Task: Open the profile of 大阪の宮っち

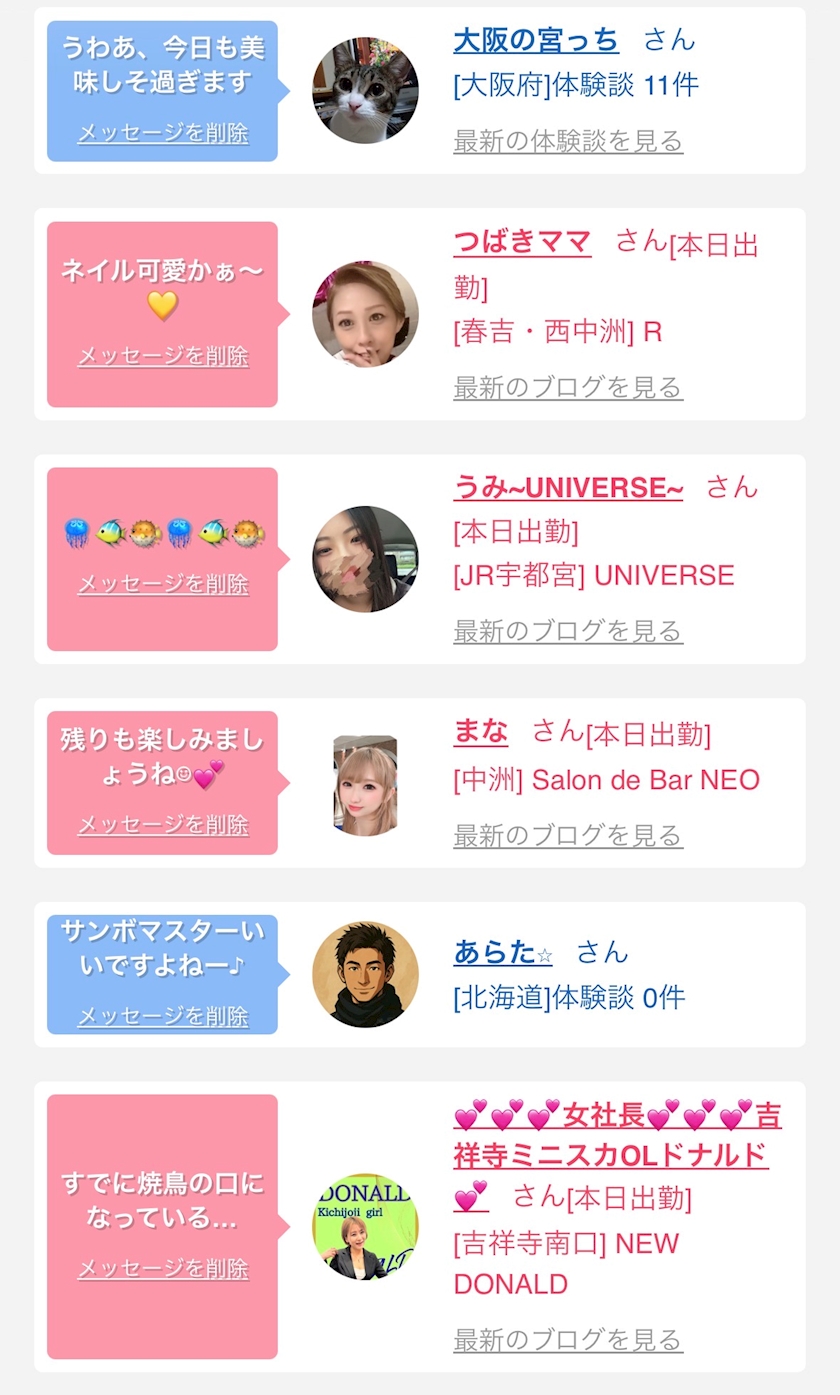Action: point(536,40)
